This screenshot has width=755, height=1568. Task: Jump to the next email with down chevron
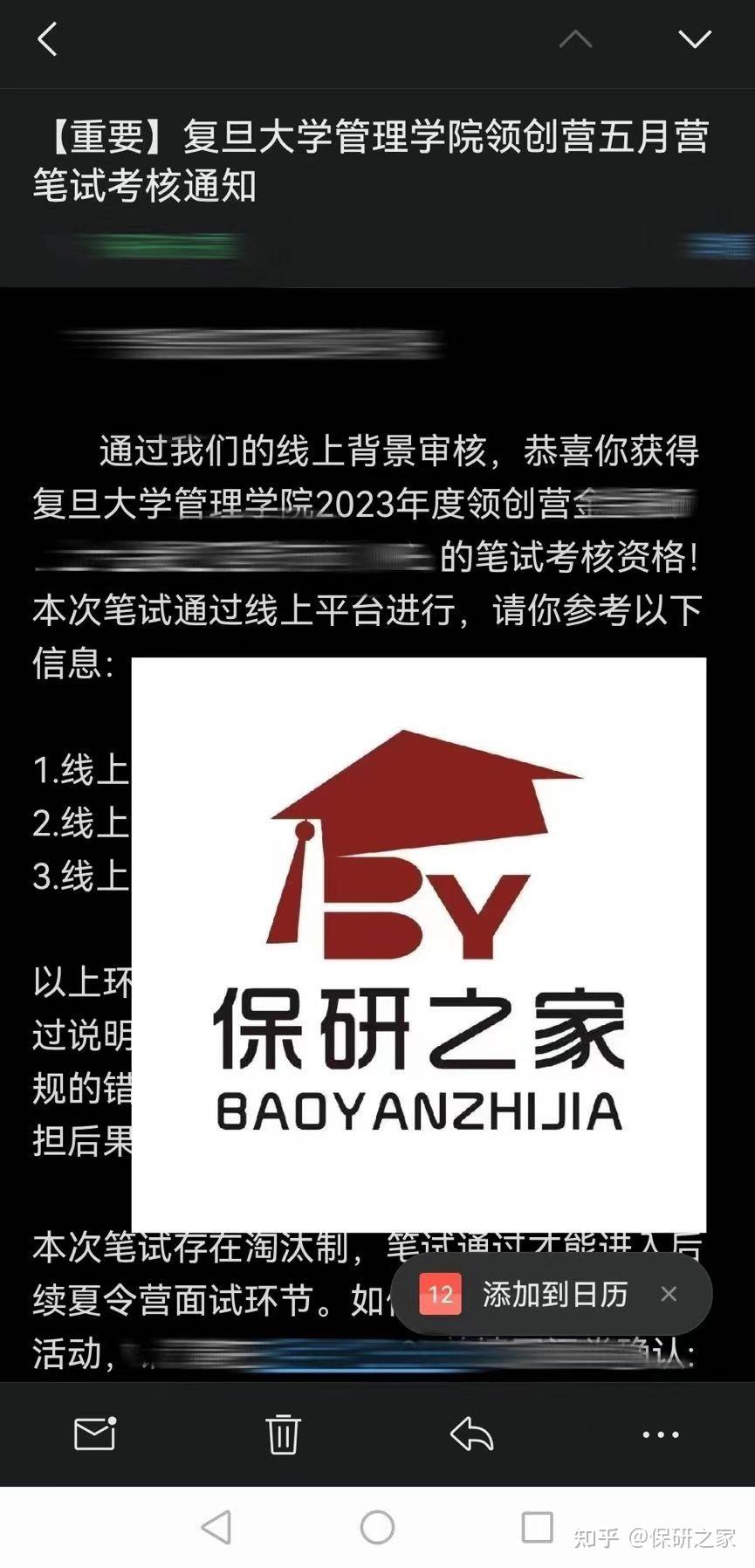coord(695,39)
